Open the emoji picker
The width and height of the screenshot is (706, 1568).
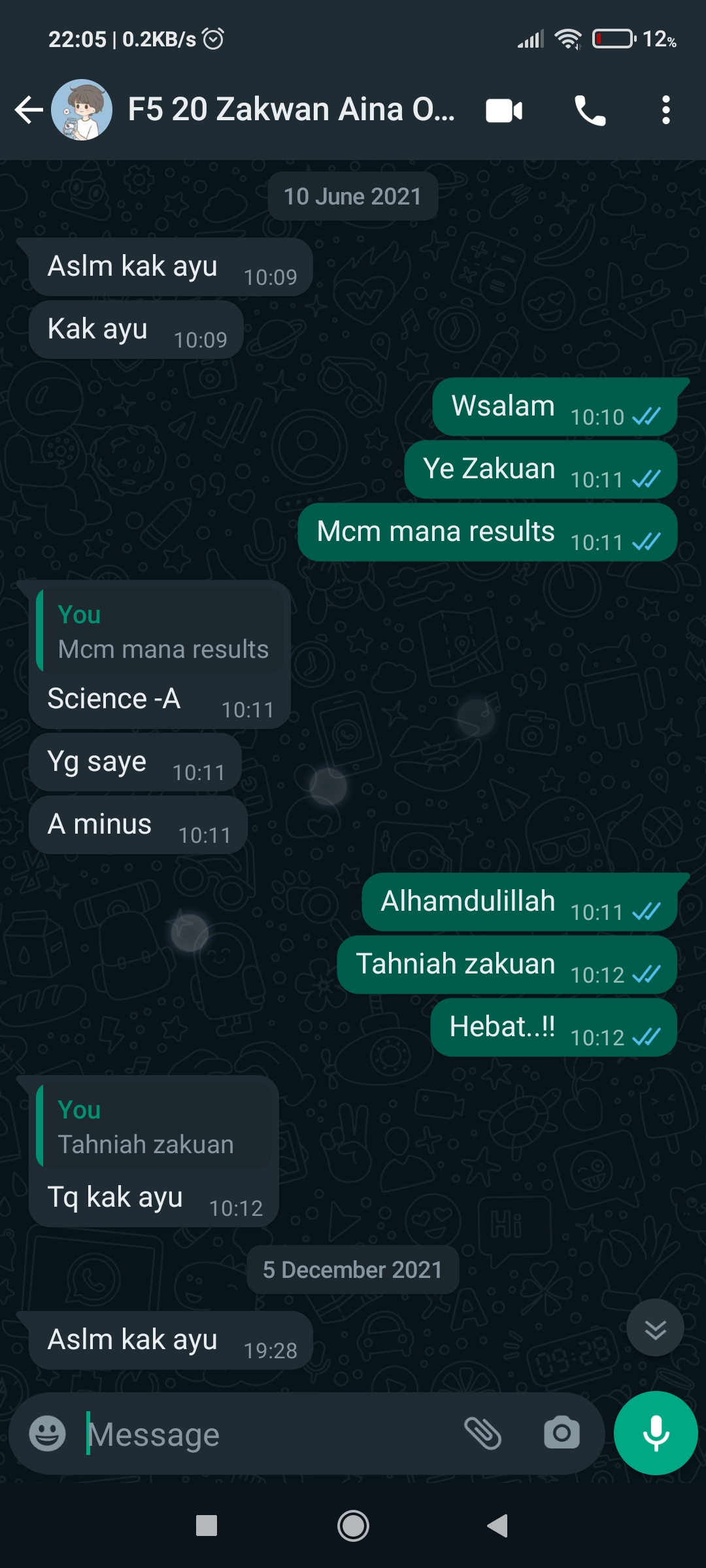48,1434
